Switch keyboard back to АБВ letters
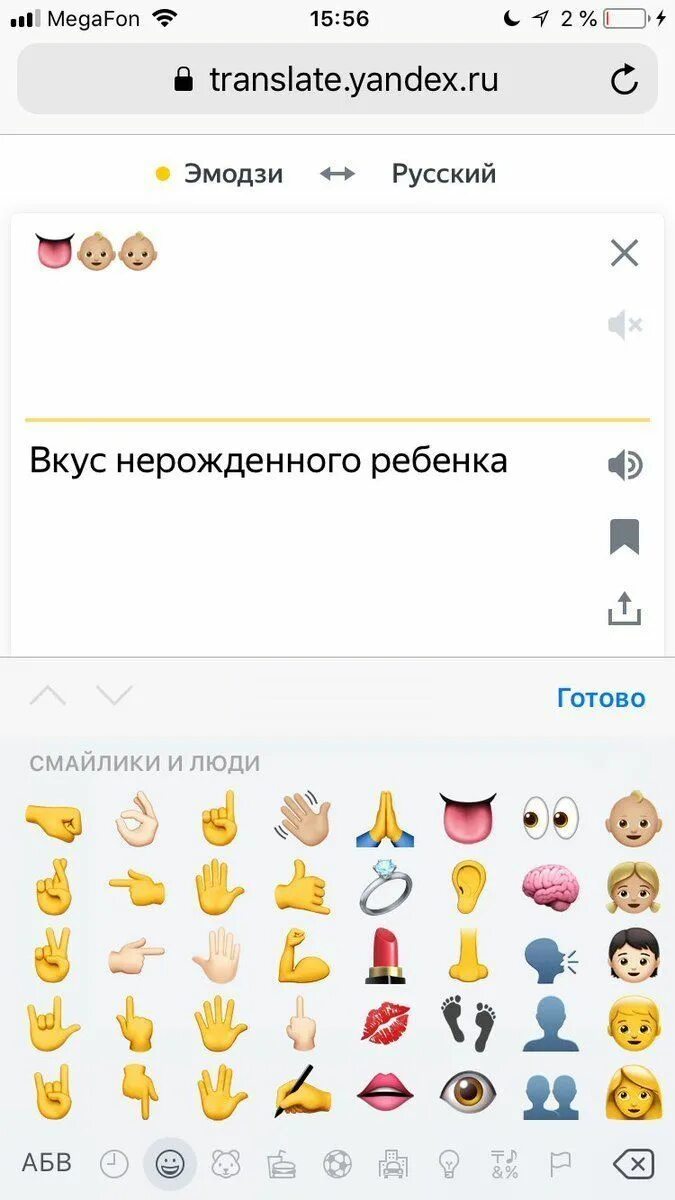Viewport: 675px width, 1200px height. [x=47, y=1163]
